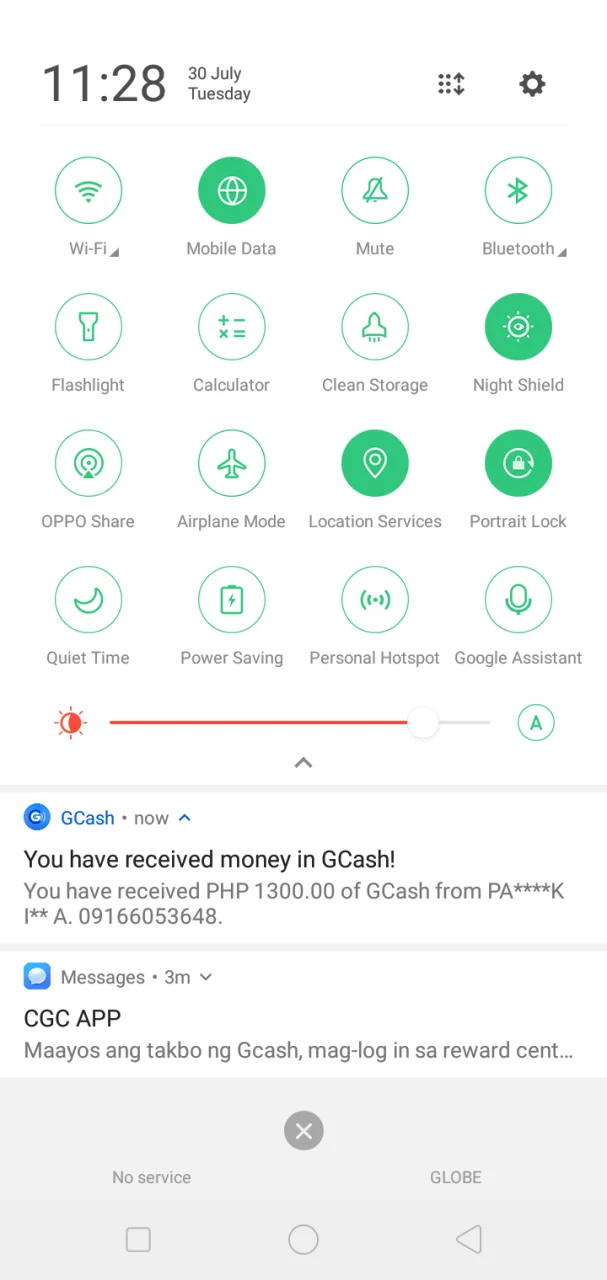Turn on Airplane Mode
The width and height of the screenshot is (607, 1280).
(x=231, y=463)
